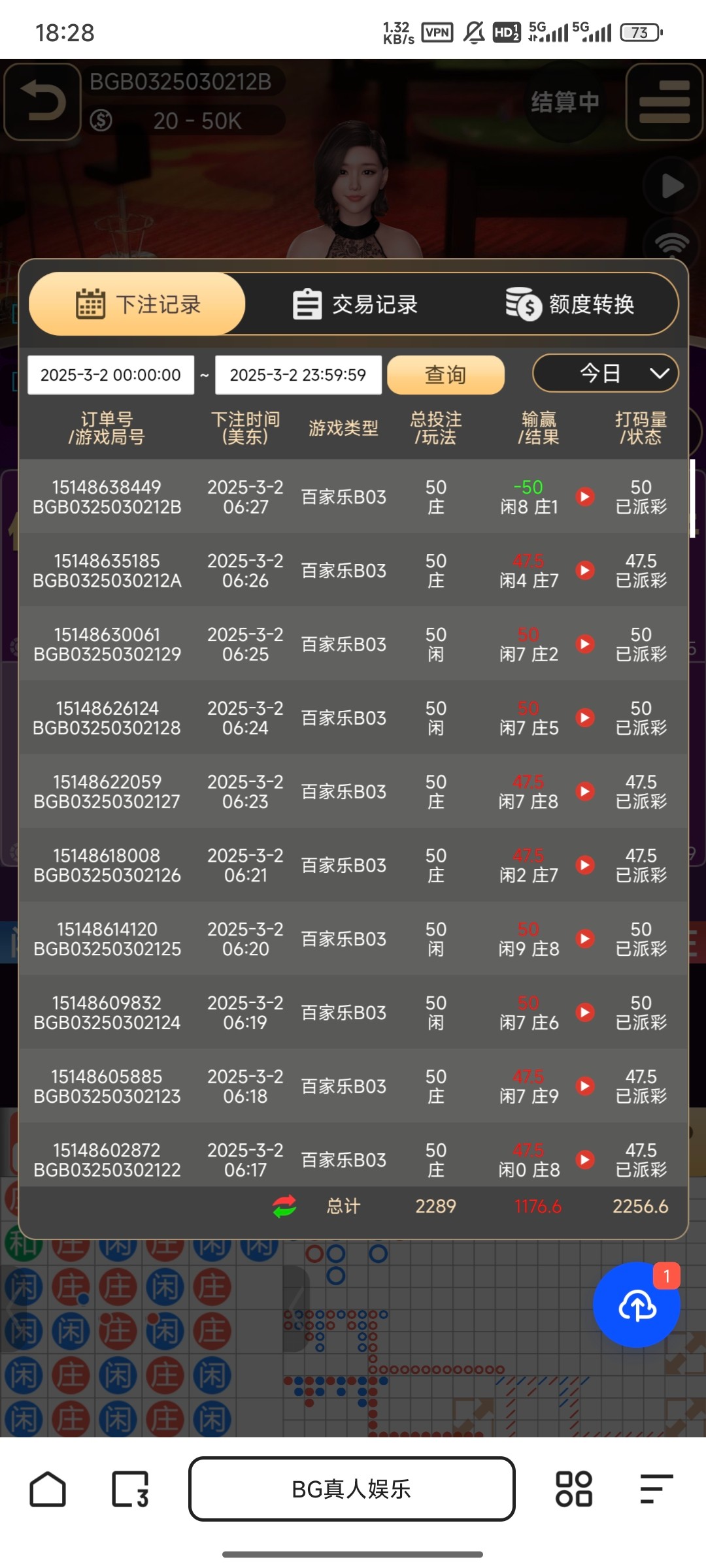
Task: Go back using the return arrow
Action: tap(42, 102)
